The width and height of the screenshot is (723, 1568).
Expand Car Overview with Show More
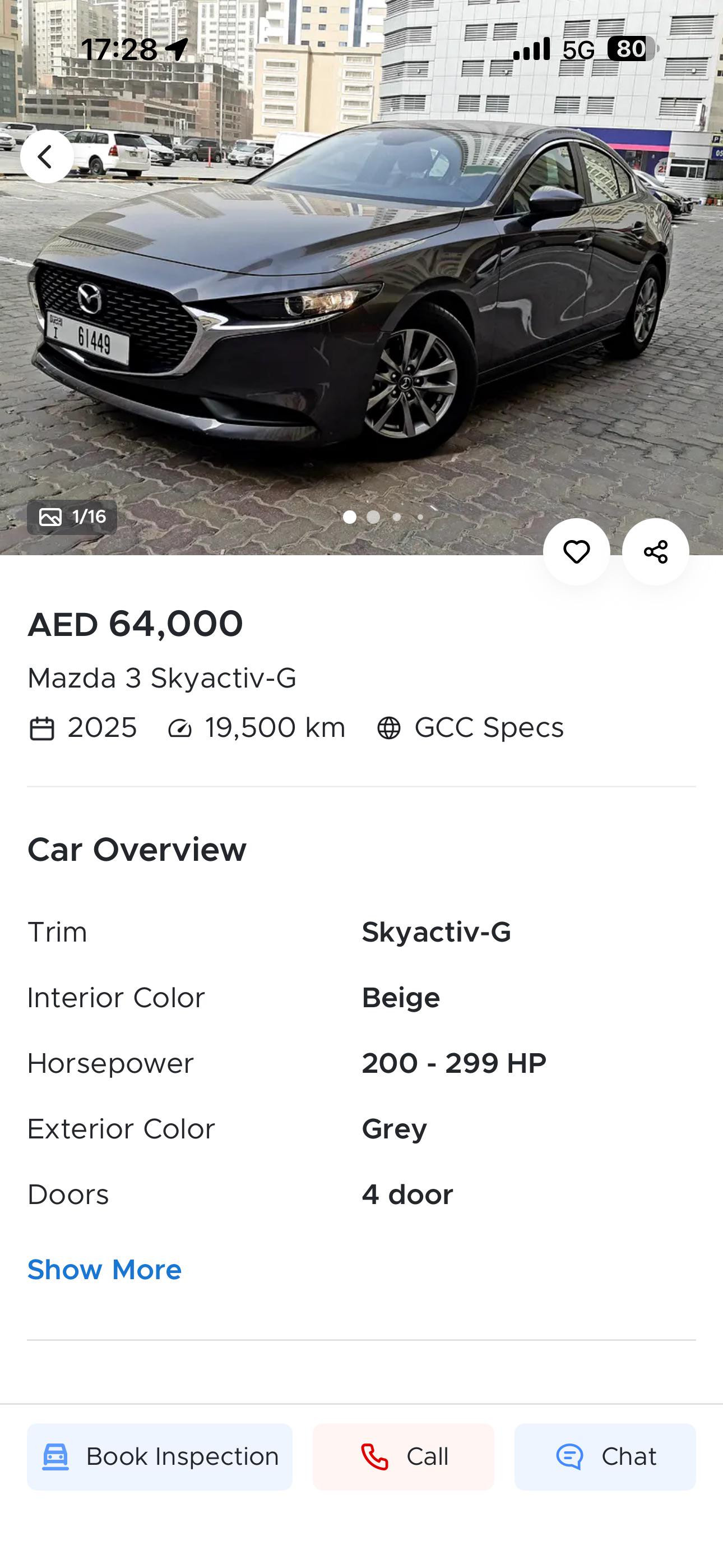104,1270
